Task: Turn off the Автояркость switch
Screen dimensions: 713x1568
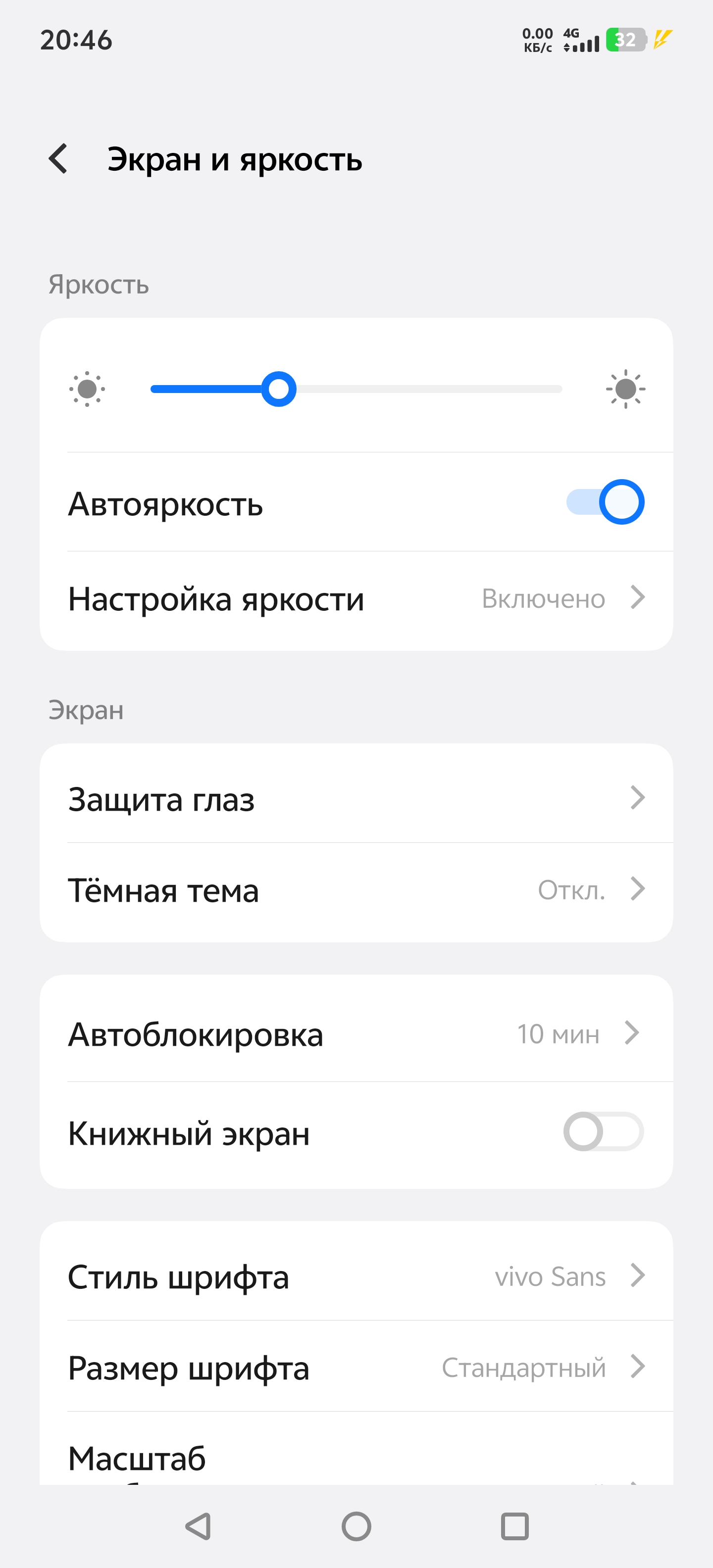Action: tap(605, 502)
